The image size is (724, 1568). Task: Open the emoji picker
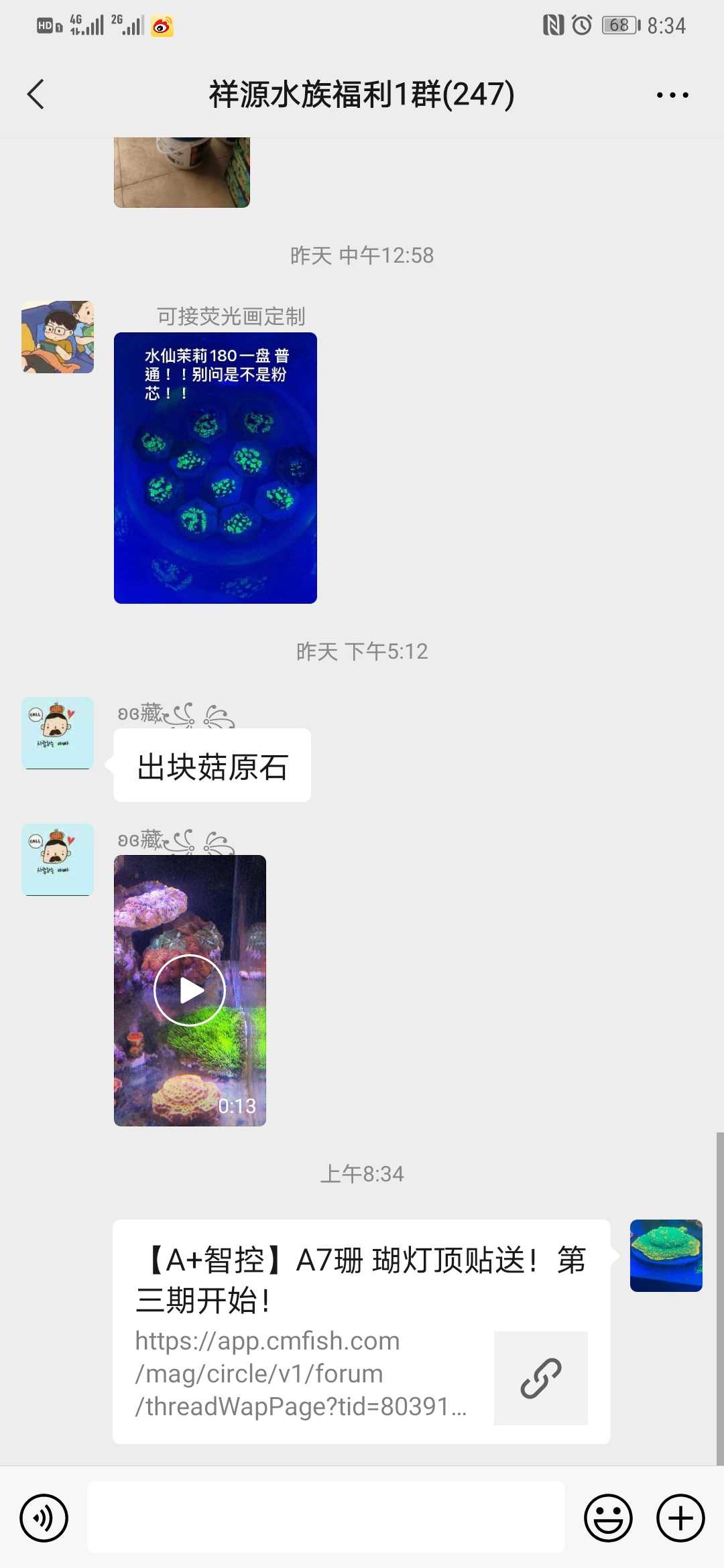coord(608,1518)
